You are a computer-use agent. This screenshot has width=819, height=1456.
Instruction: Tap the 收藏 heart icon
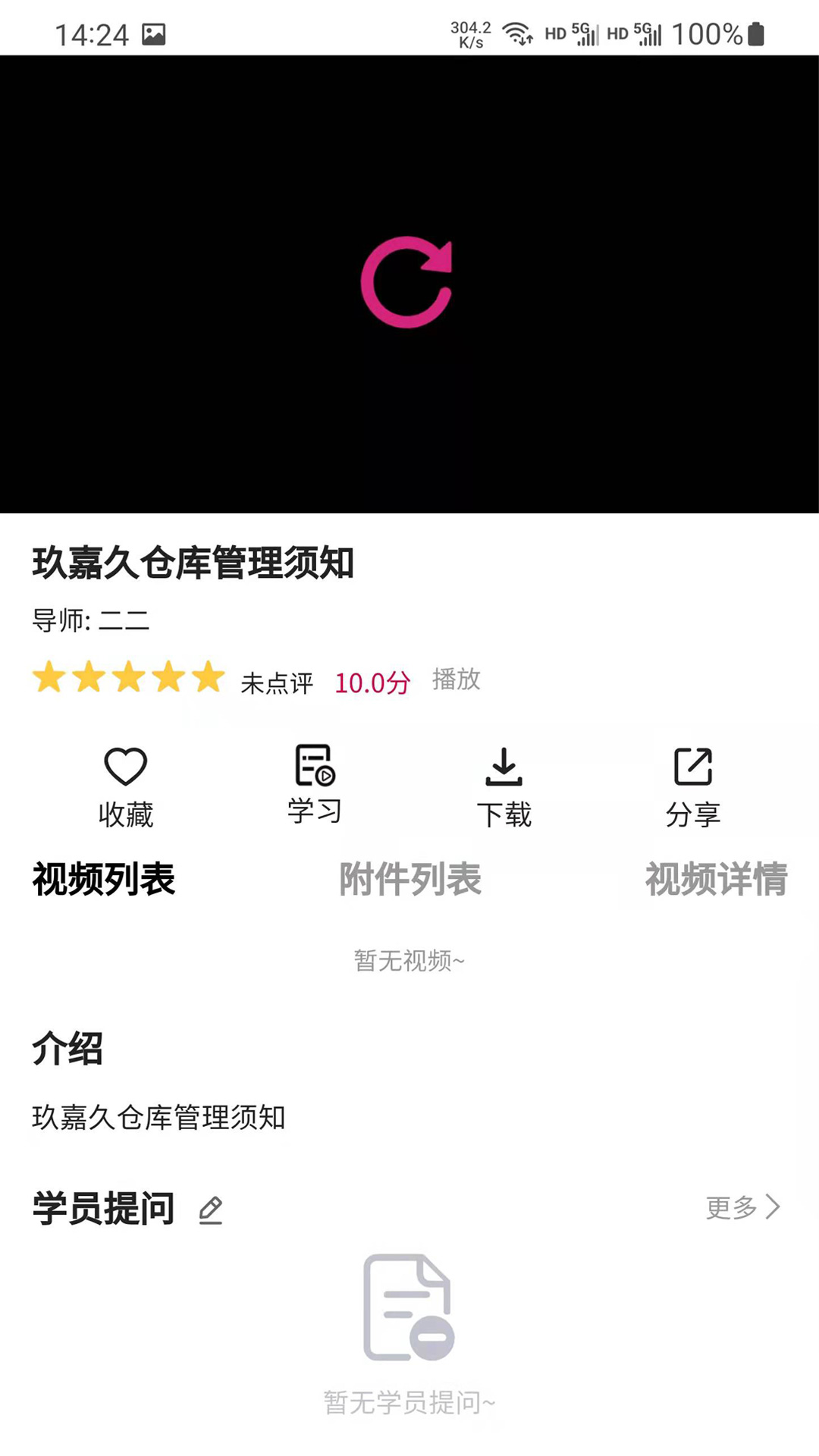(x=126, y=767)
